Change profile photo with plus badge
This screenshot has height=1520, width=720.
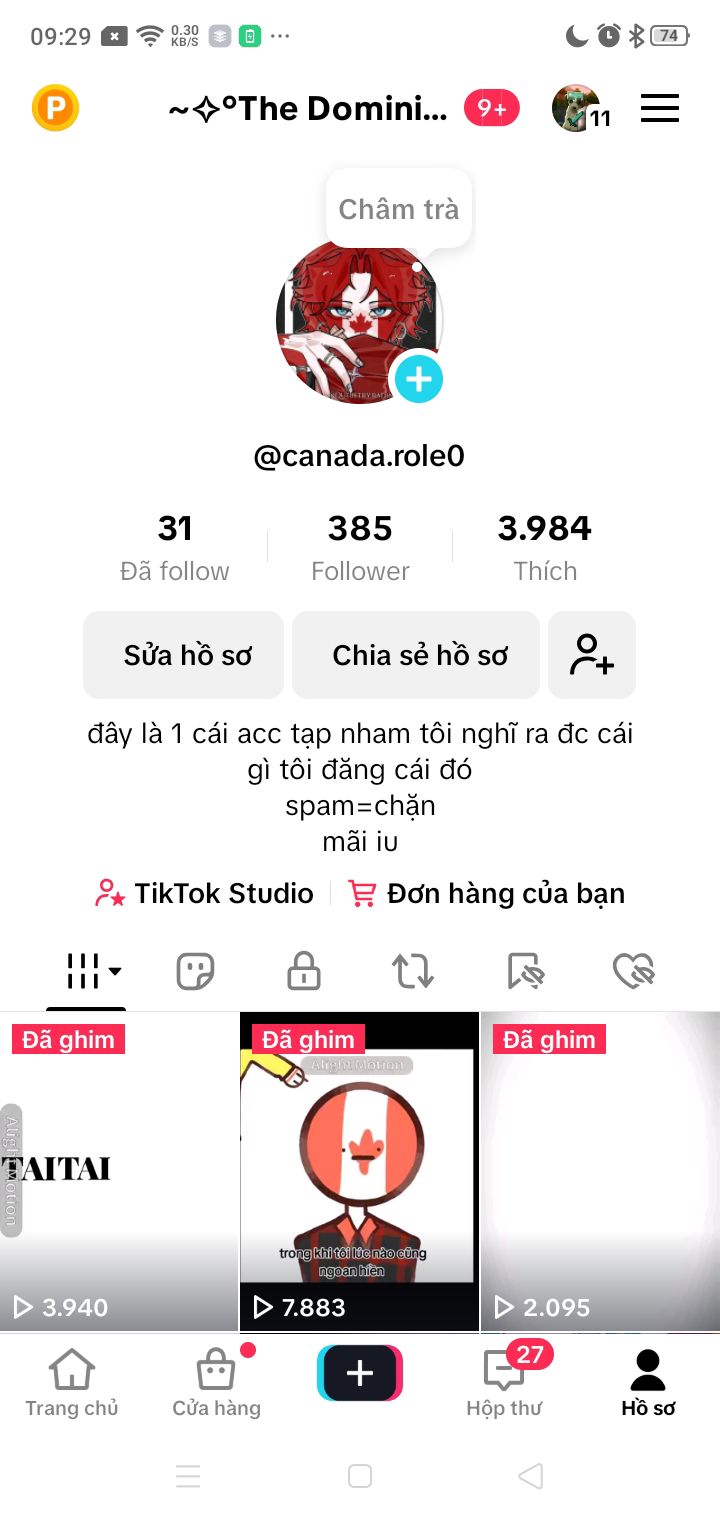click(x=418, y=379)
